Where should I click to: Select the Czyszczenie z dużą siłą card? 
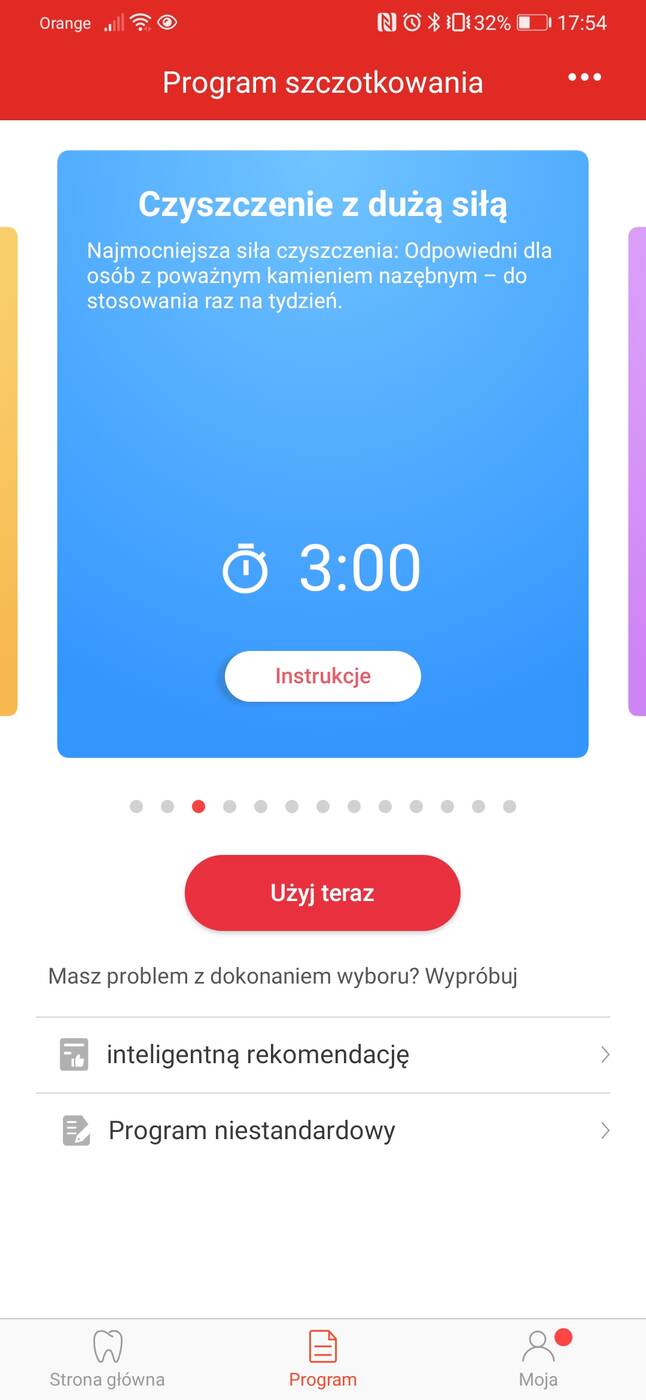pyautogui.click(x=322, y=420)
